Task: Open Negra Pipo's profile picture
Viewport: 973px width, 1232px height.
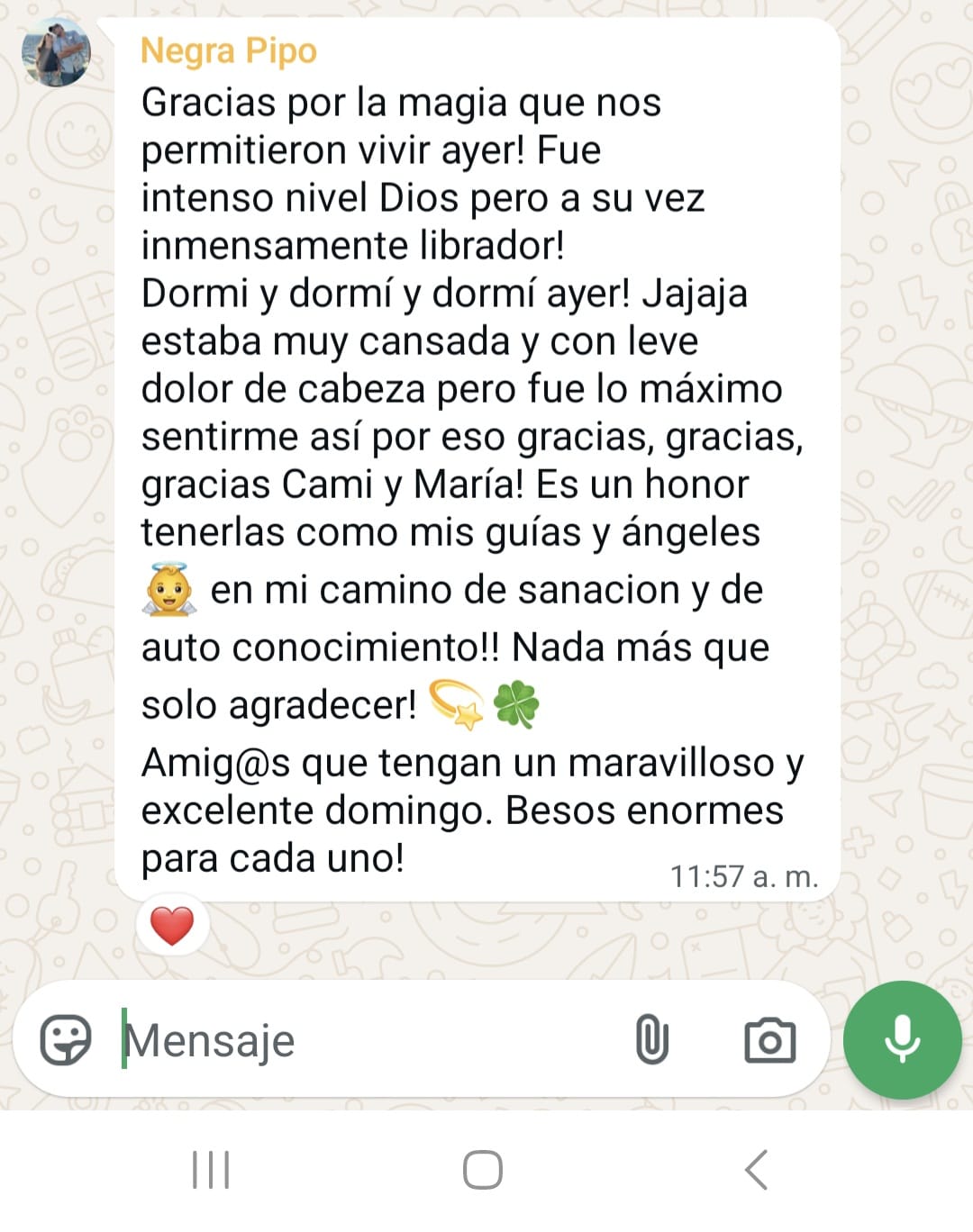Action: [56, 52]
